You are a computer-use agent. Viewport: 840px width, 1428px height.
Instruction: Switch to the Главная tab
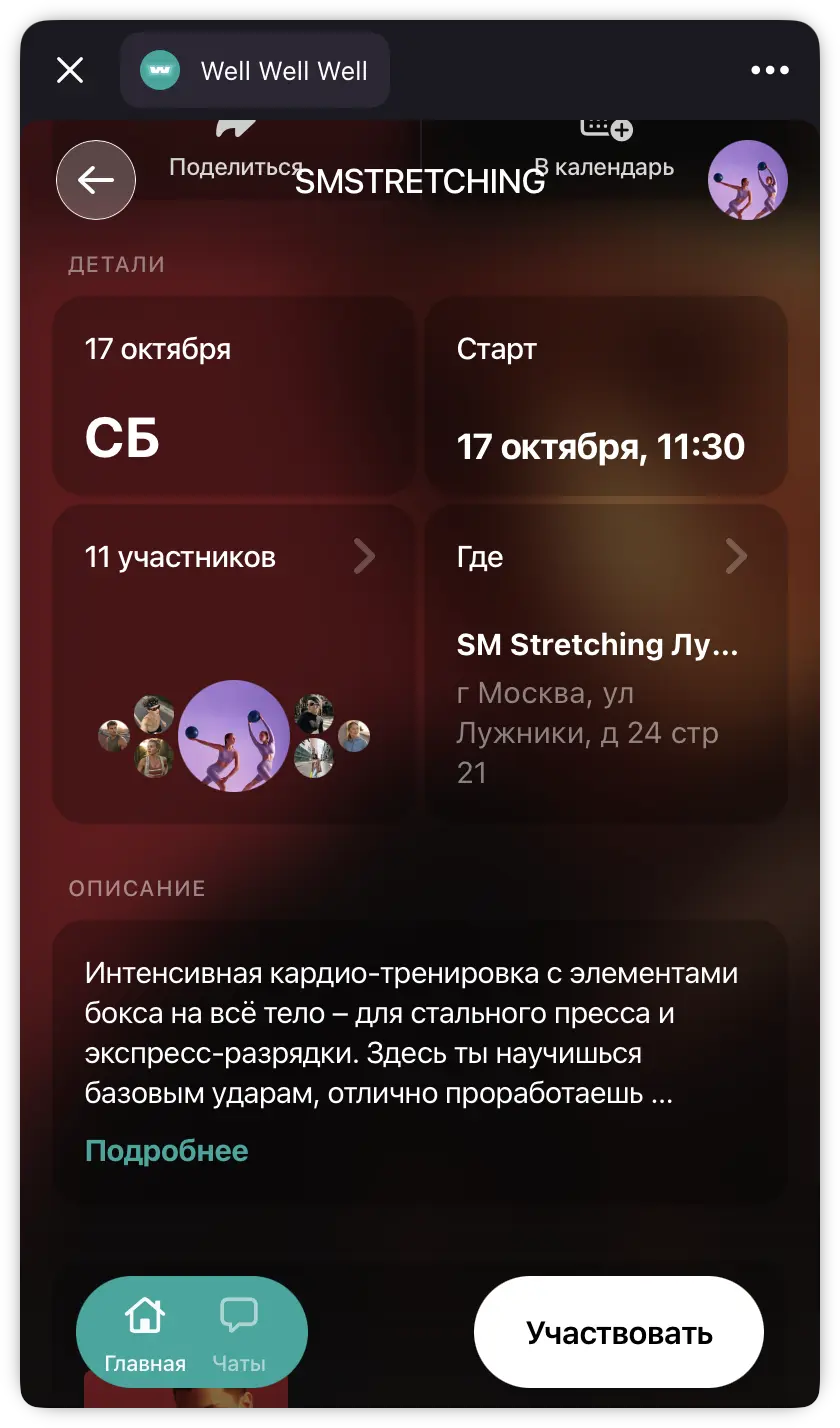(x=145, y=1333)
